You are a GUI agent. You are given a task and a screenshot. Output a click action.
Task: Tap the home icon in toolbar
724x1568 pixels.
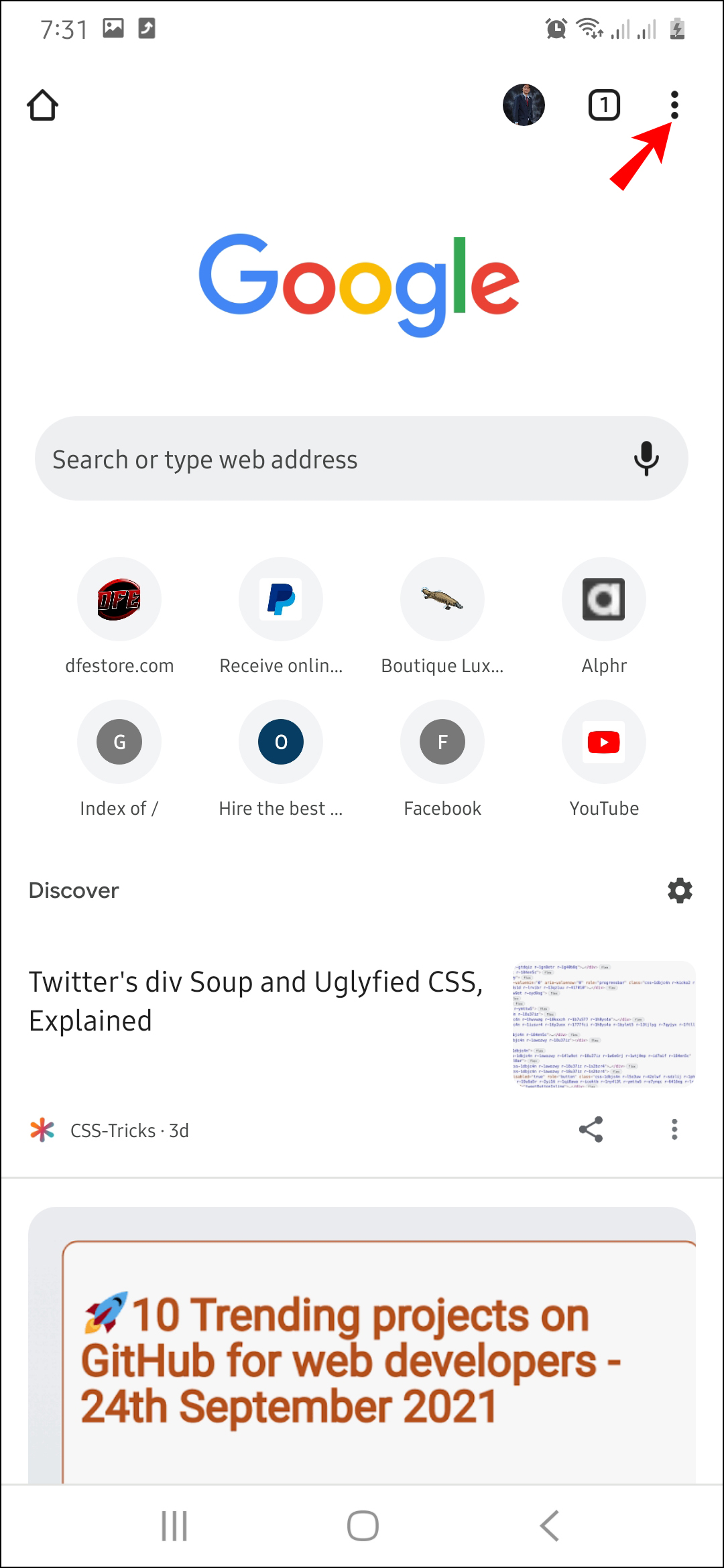43,105
